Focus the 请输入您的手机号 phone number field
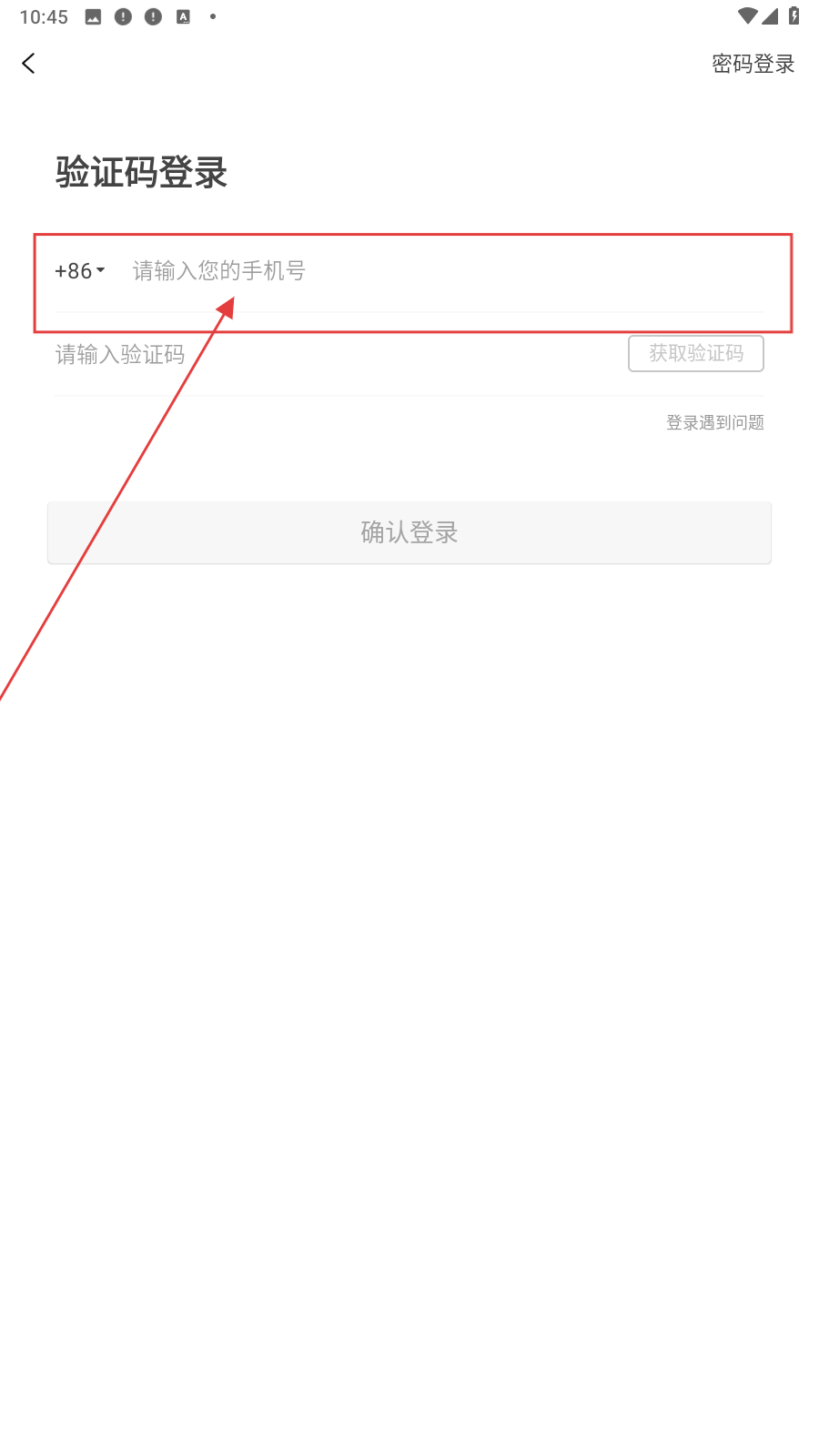Screen dimensions: 819x1456 437,271
